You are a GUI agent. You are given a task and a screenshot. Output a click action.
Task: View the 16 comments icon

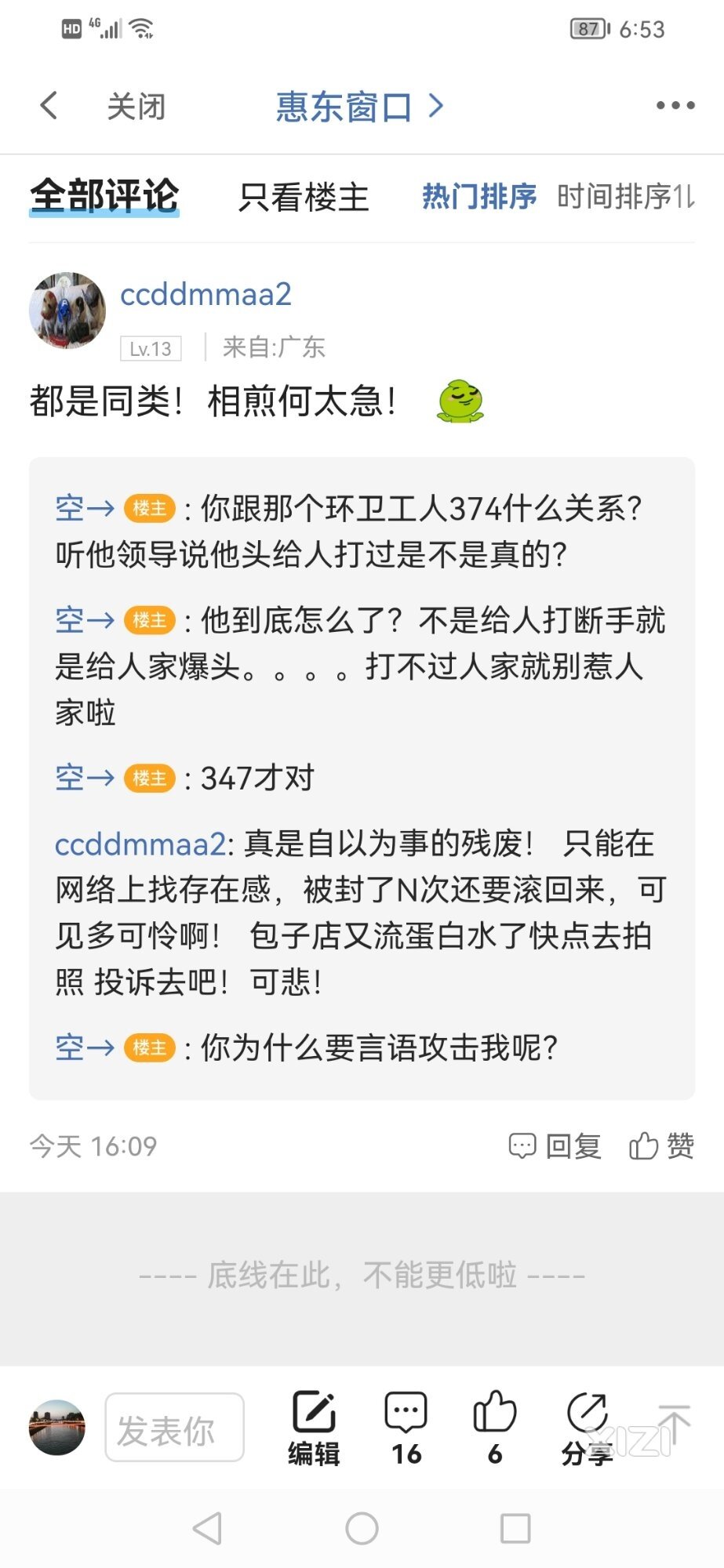[x=406, y=1427]
